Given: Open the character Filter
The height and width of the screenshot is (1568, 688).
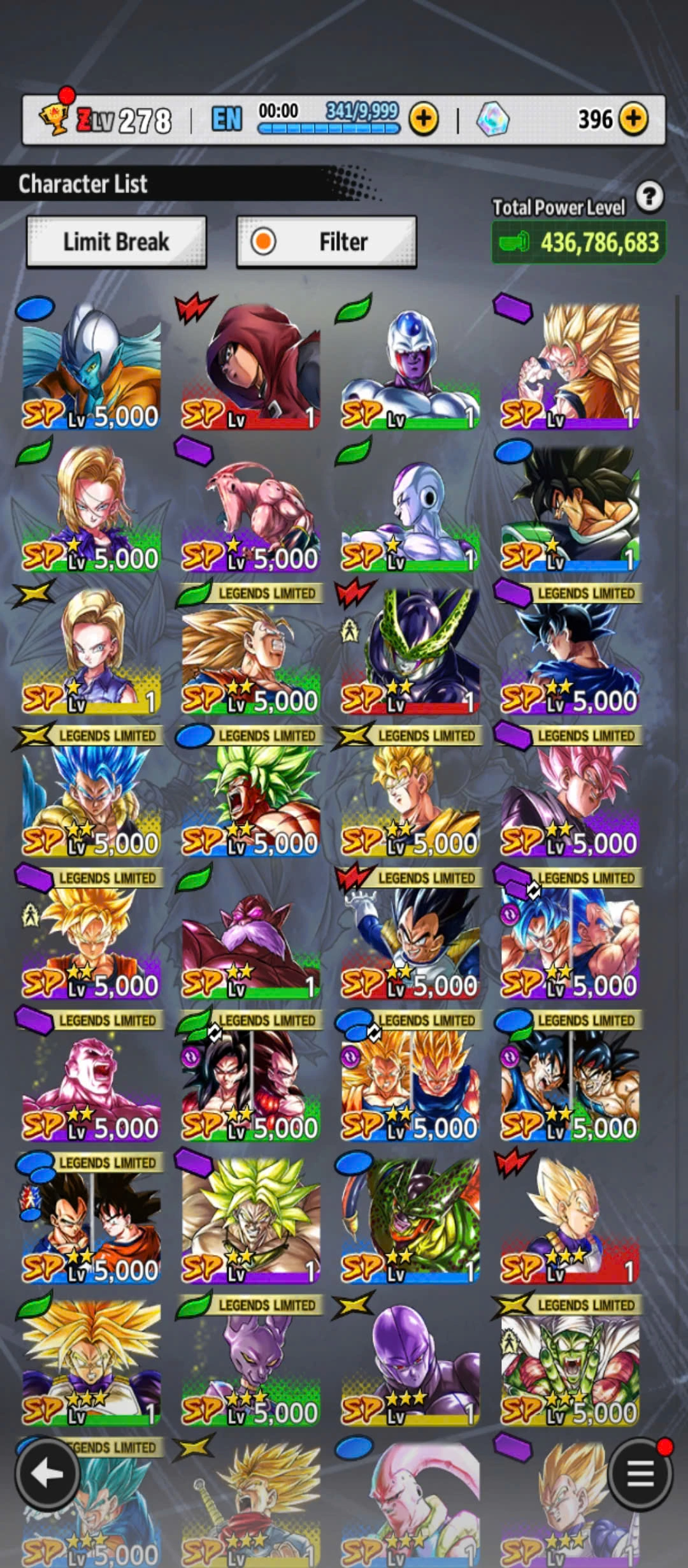Looking at the screenshot, I should [326, 242].
